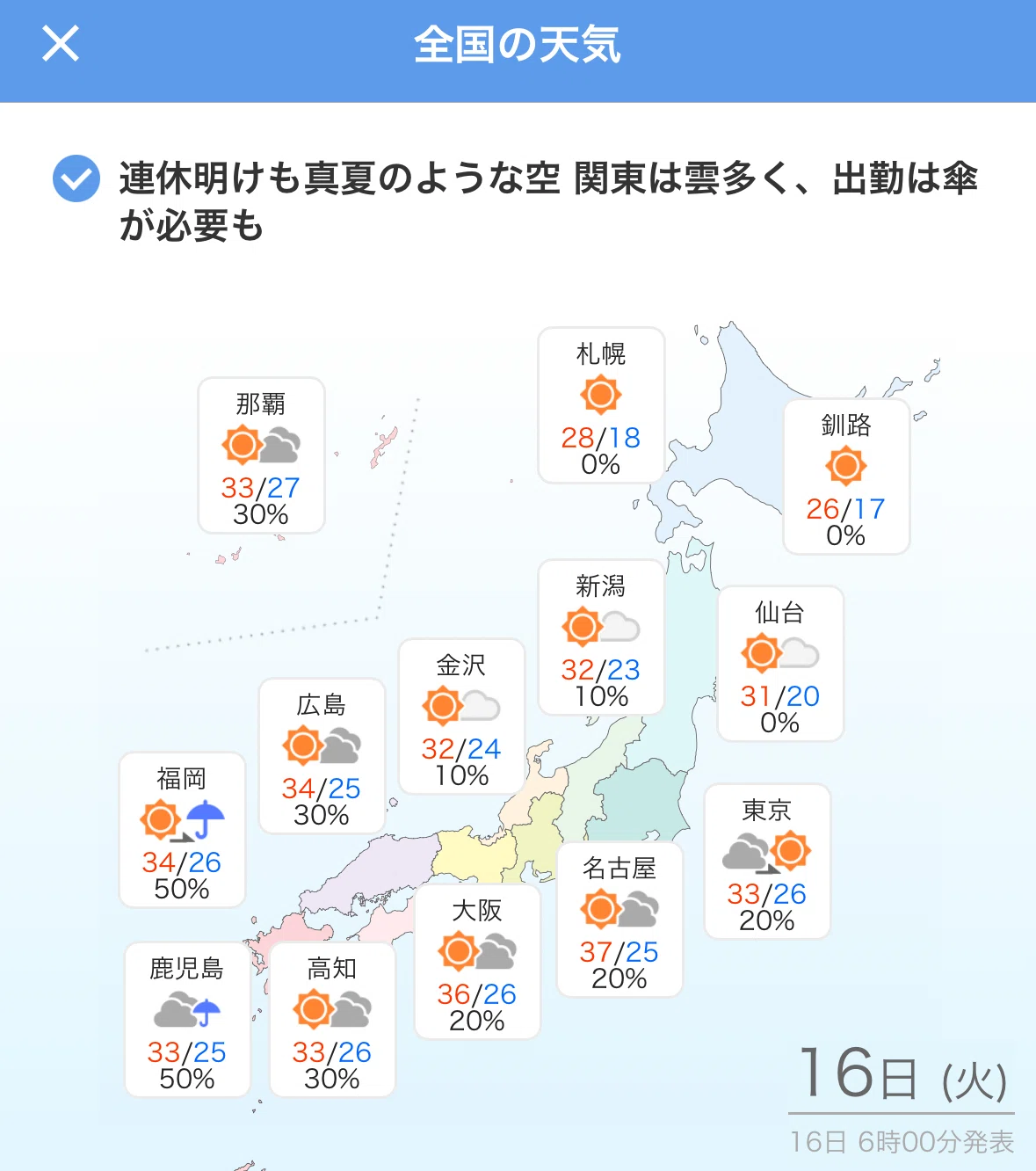Tap the 高知 forecast card

(x=332, y=1020)
